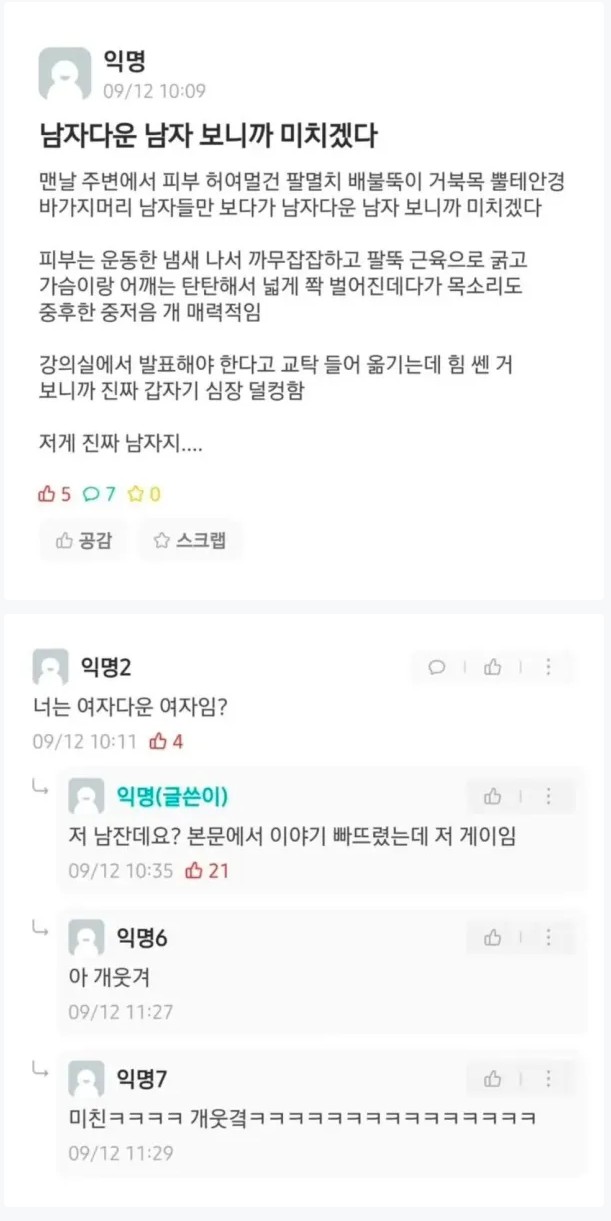Like 익명7's reply
This screenshot has width=611, height=1221.
pos(493,1078)
